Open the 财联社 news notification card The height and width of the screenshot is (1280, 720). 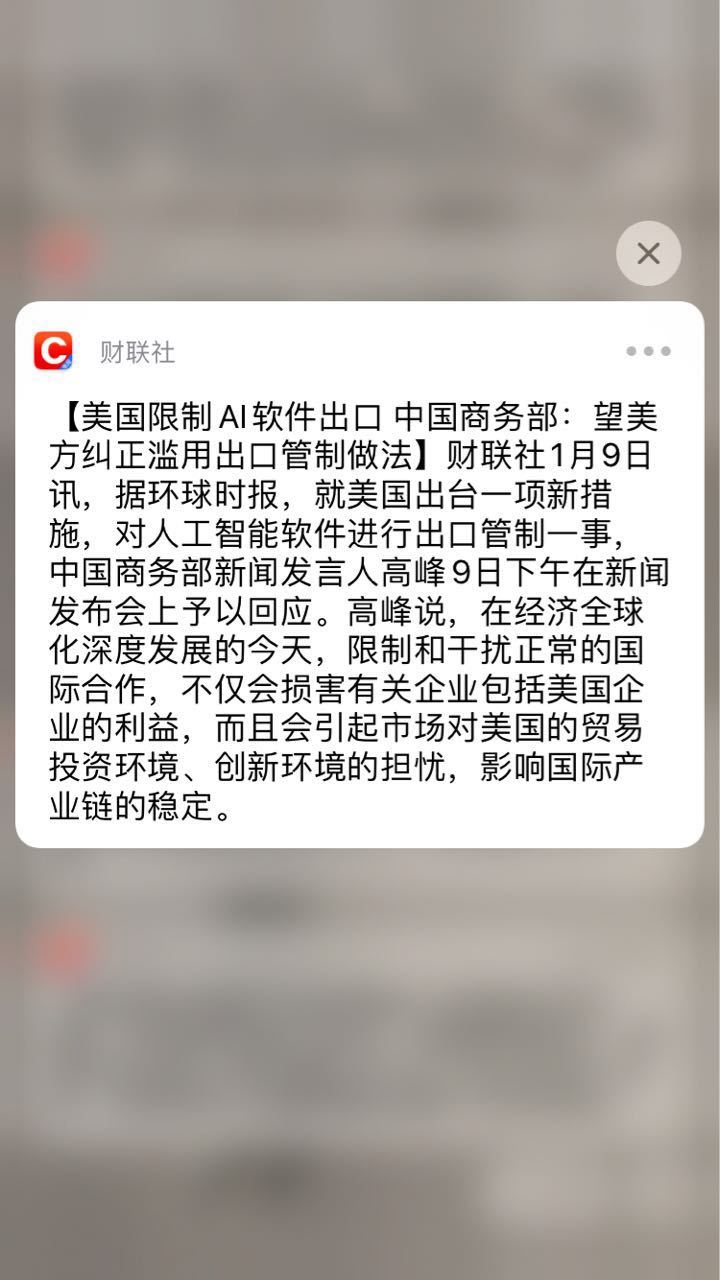[360, 575]
